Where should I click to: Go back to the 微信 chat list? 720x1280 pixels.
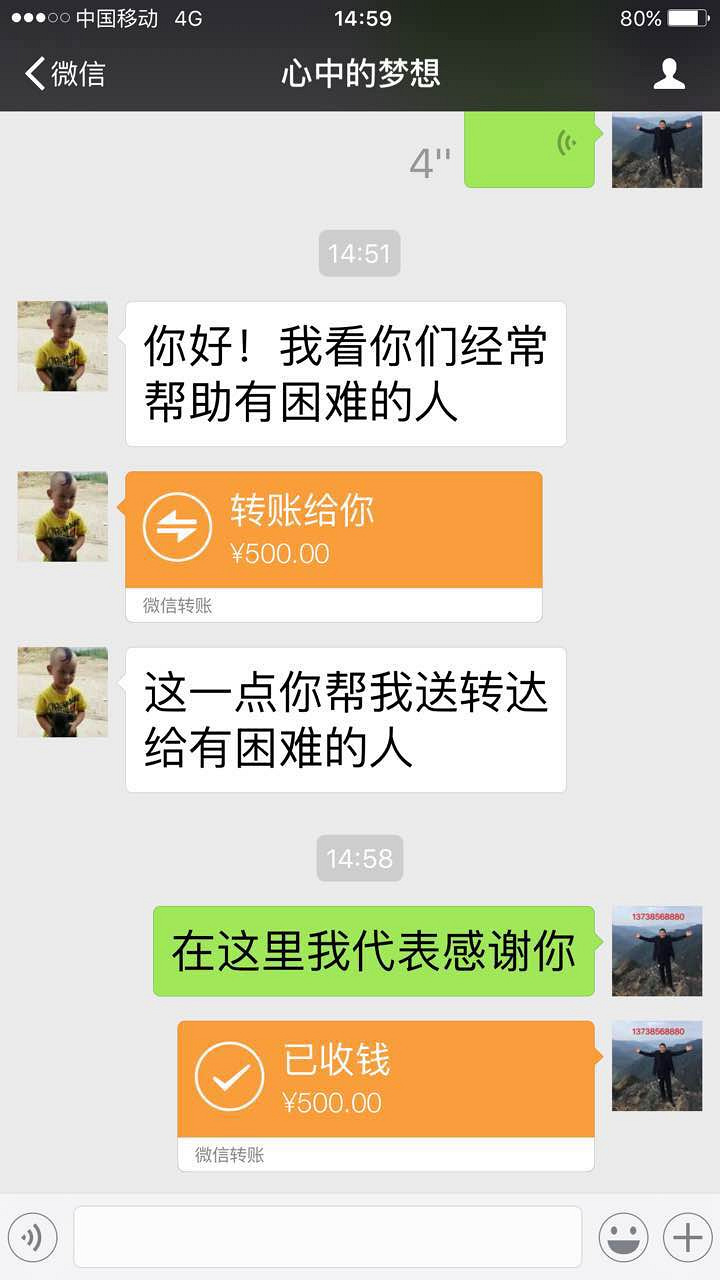click(65, 74)
